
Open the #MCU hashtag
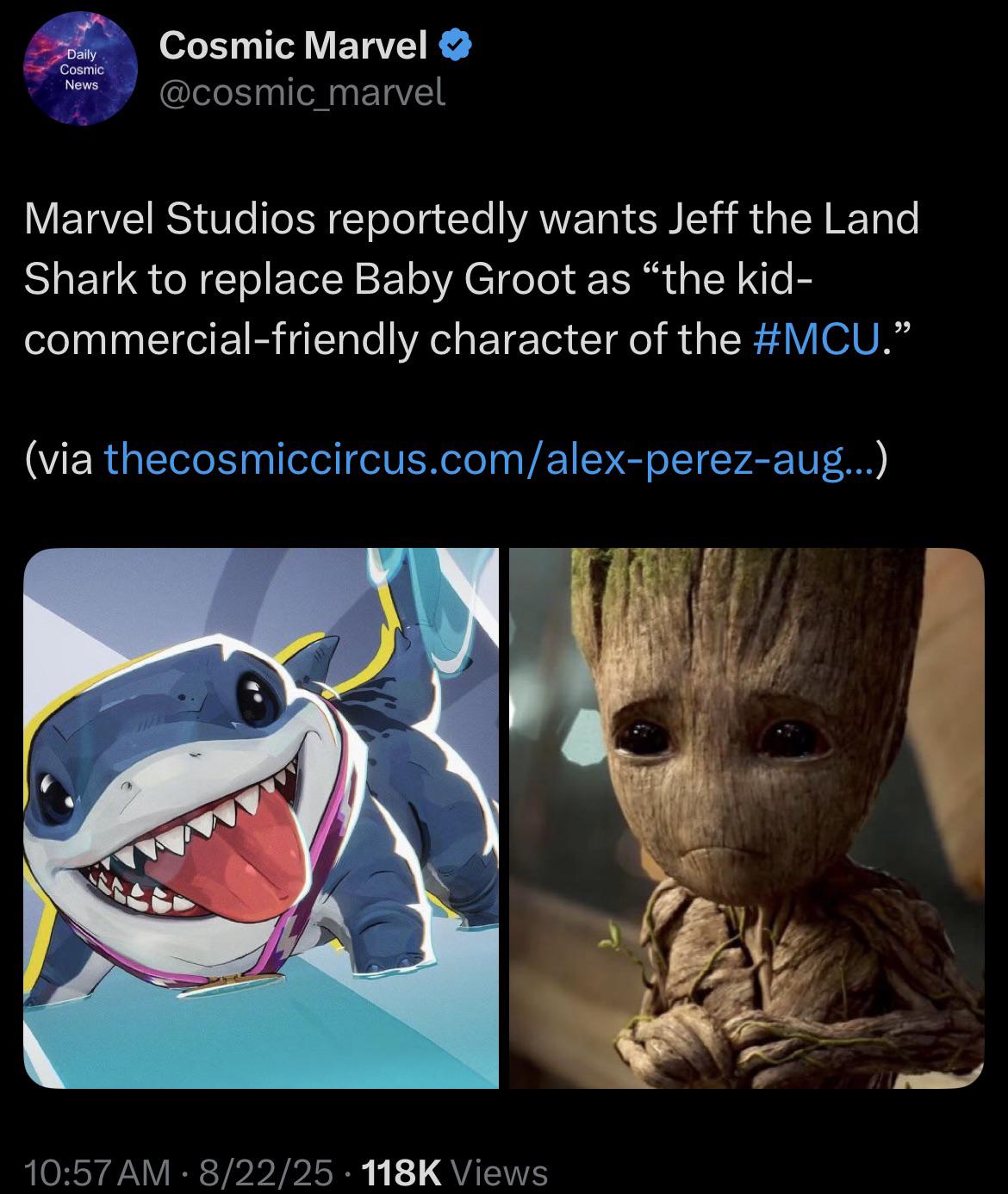pyautogui.click(x=814, y=340)
